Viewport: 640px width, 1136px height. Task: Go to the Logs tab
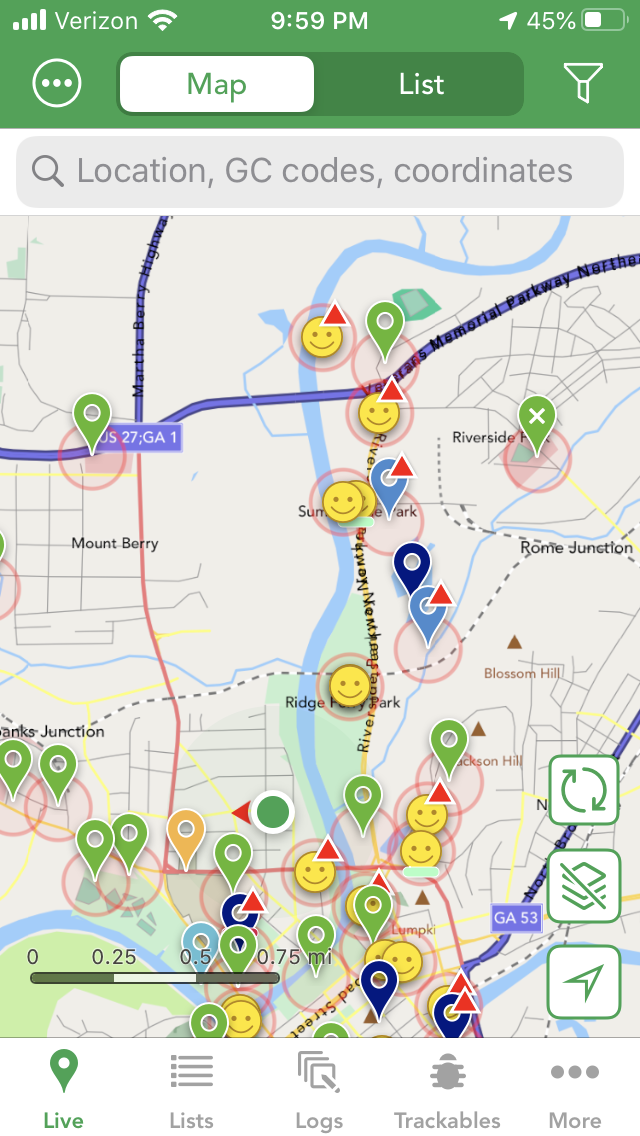coord(319,1090)
